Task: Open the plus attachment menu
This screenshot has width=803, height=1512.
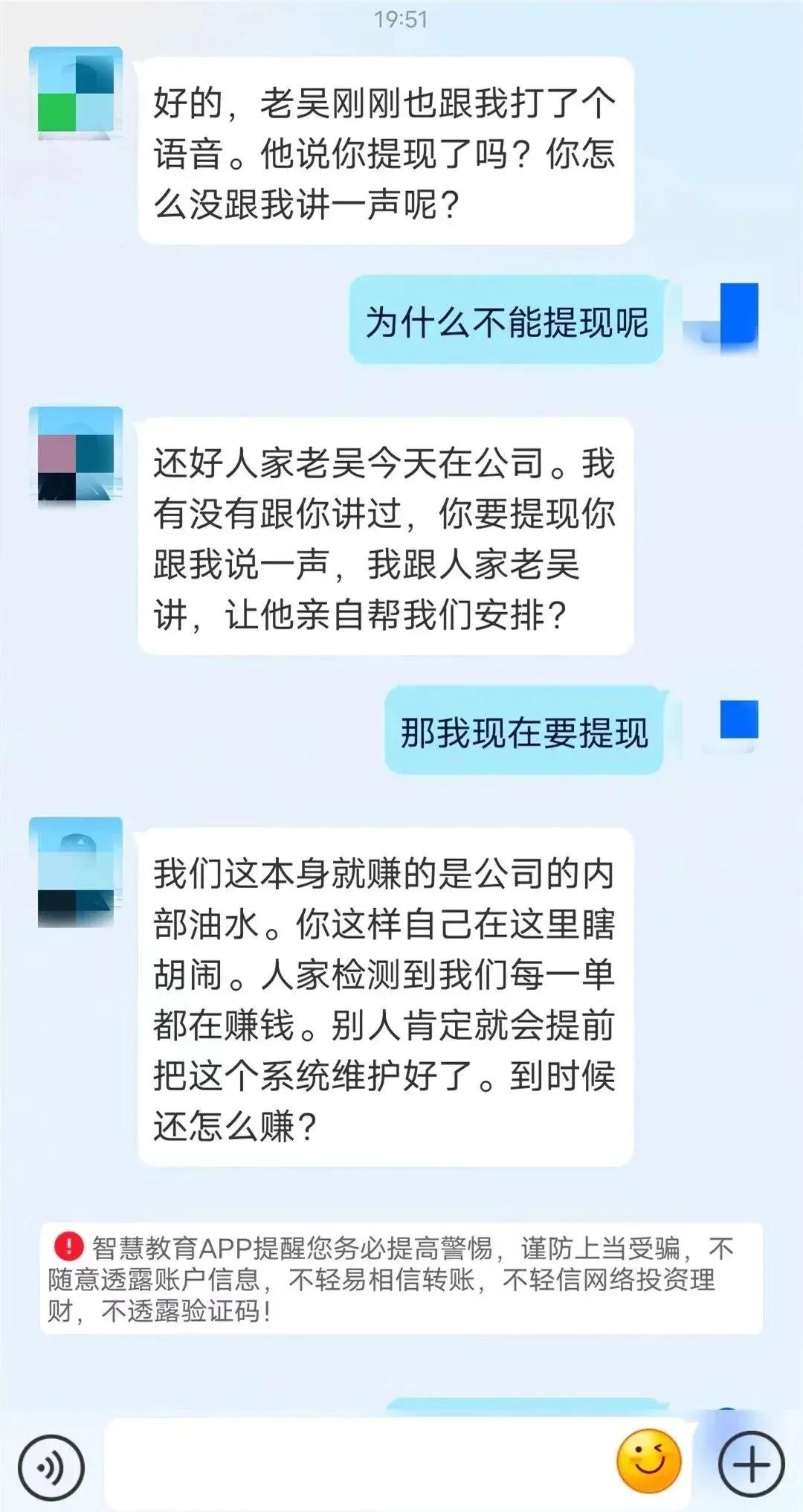Action: coord(751,1465)
